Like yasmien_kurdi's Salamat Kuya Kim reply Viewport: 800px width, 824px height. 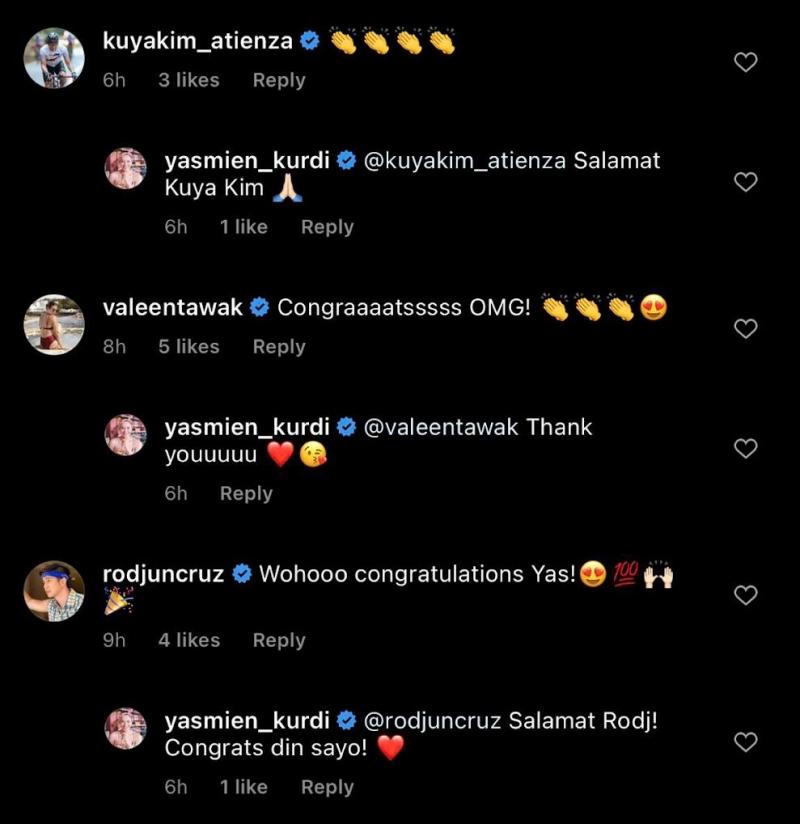pos(745,182)
